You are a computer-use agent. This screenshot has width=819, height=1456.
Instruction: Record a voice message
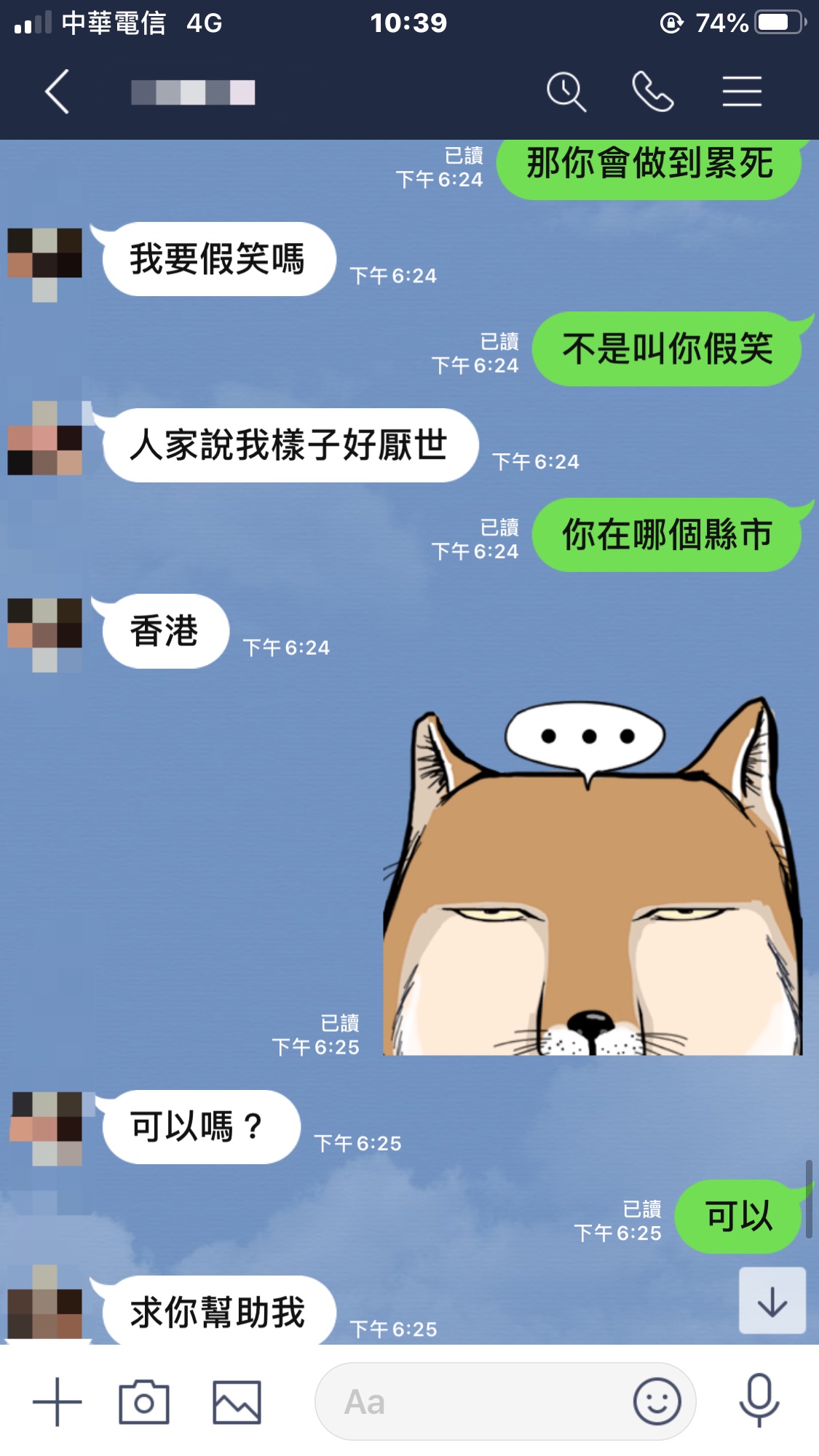point(759,1401)
